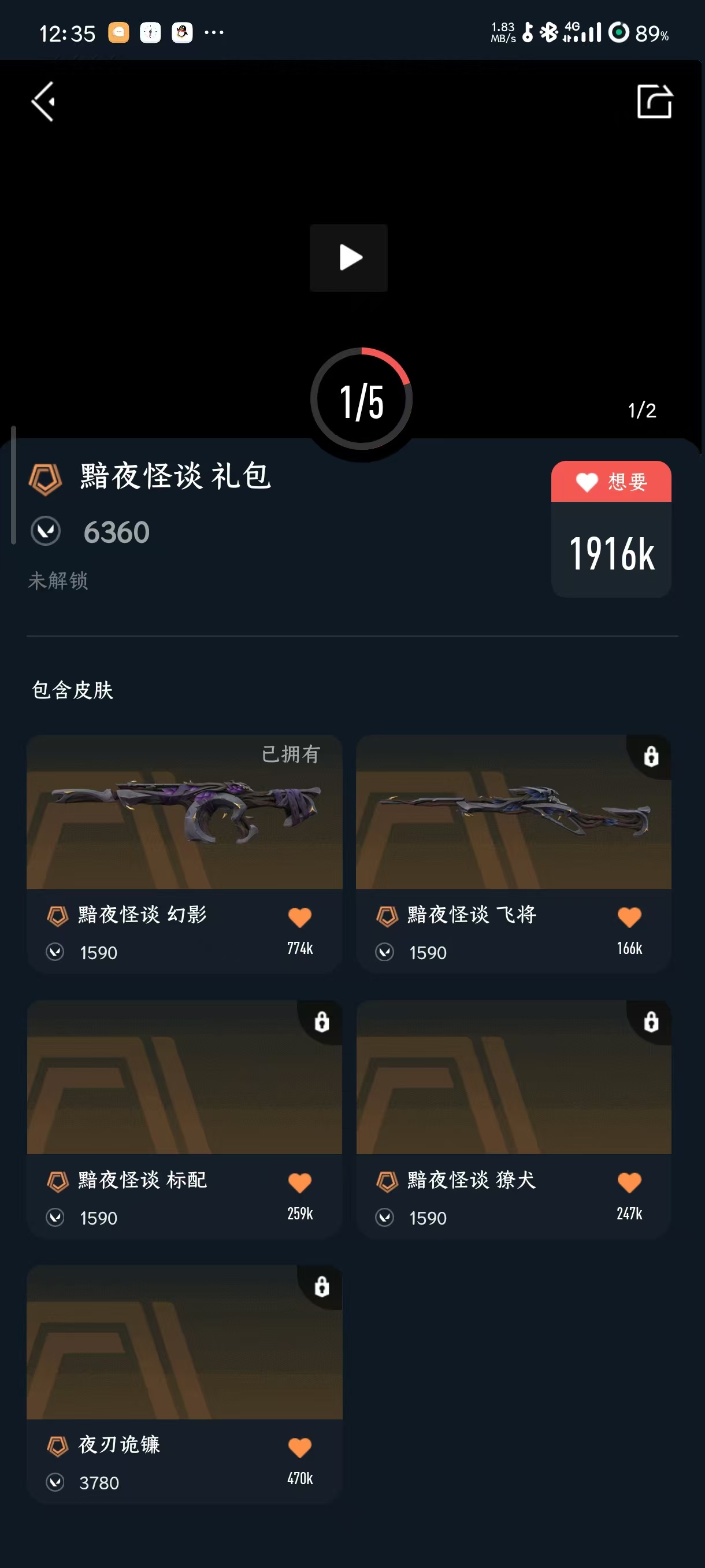Like the 夜刃诡镰 skin heart

pos(299,1448)
